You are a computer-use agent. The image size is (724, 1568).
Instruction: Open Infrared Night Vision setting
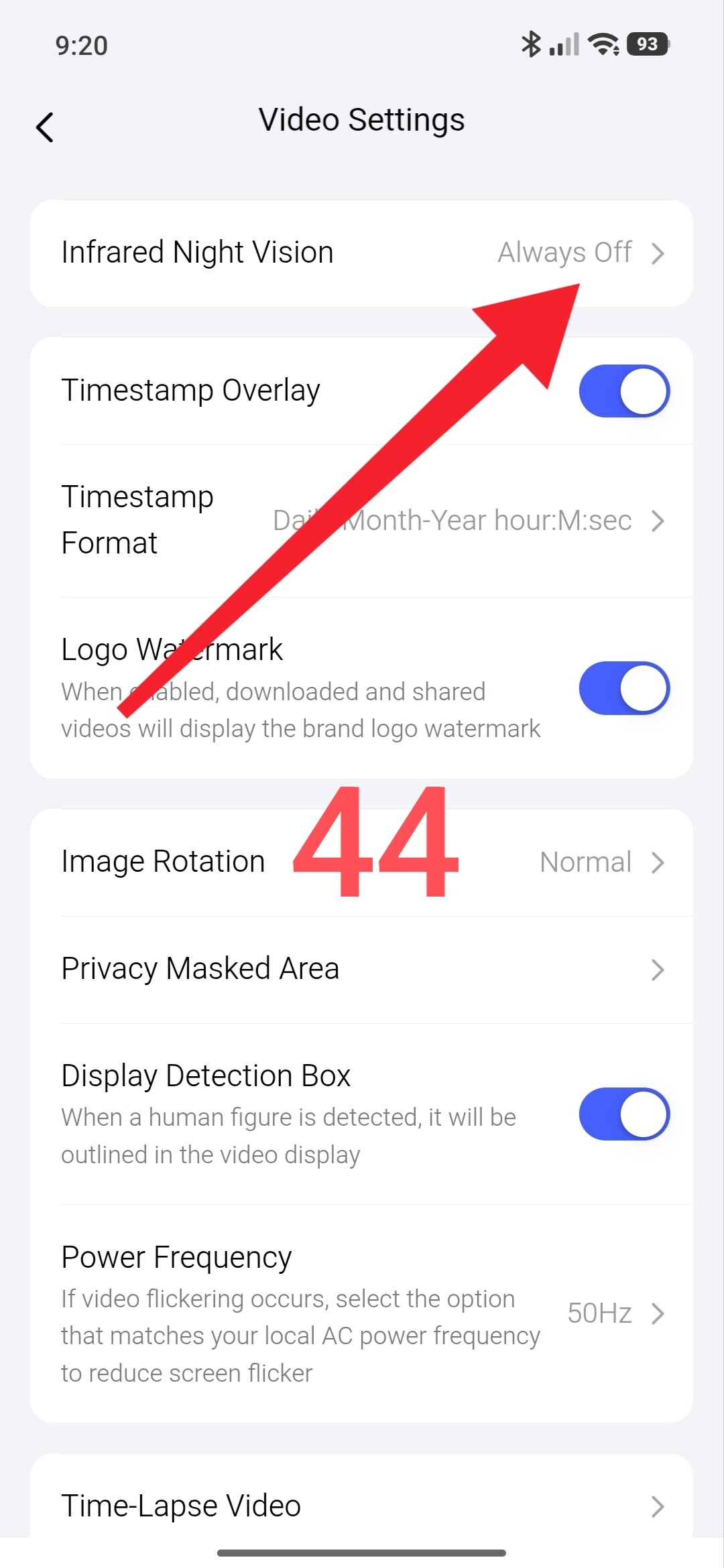tap(361, 253)
